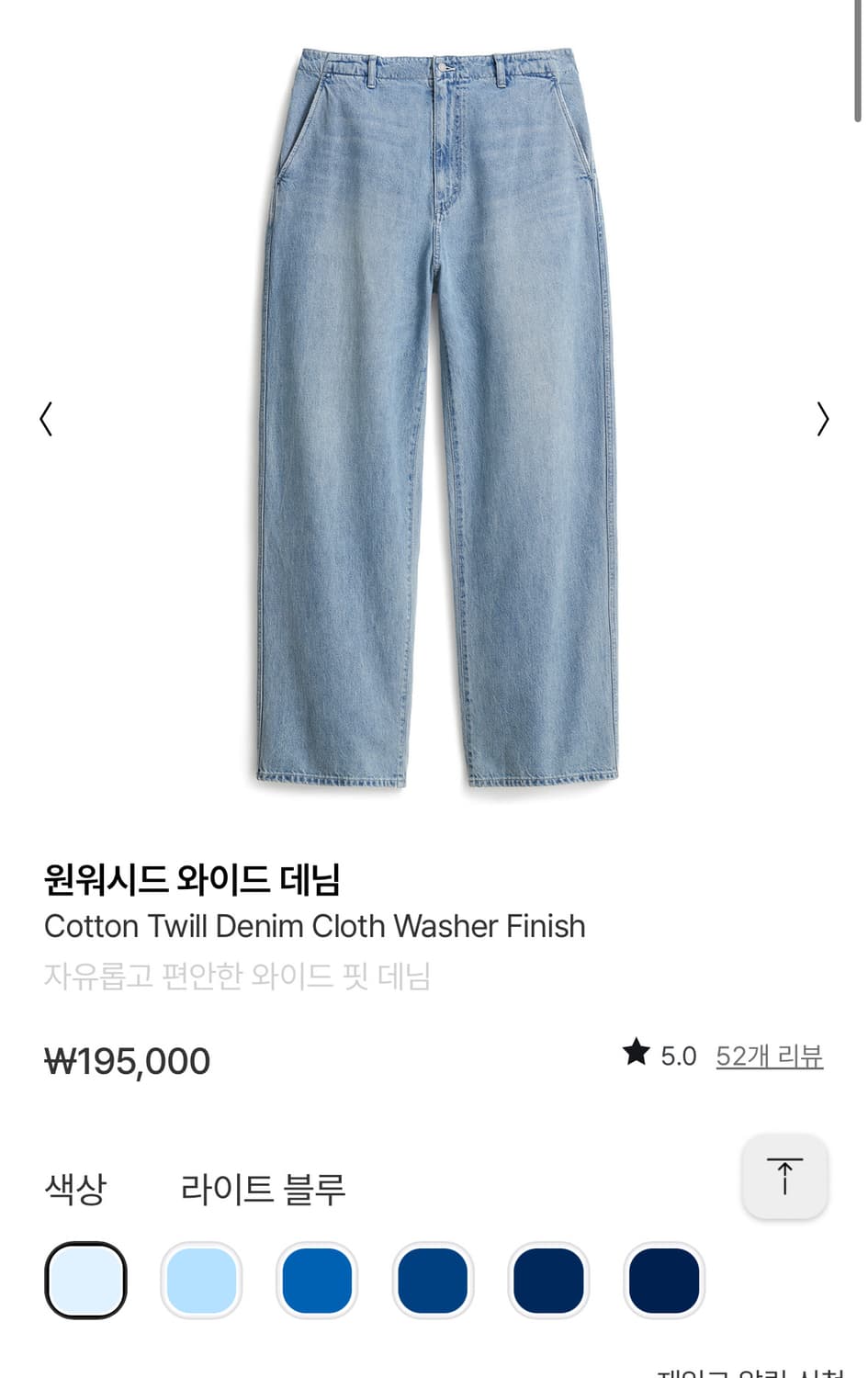
Task: Click the 색상 label
Action: 74,1186
